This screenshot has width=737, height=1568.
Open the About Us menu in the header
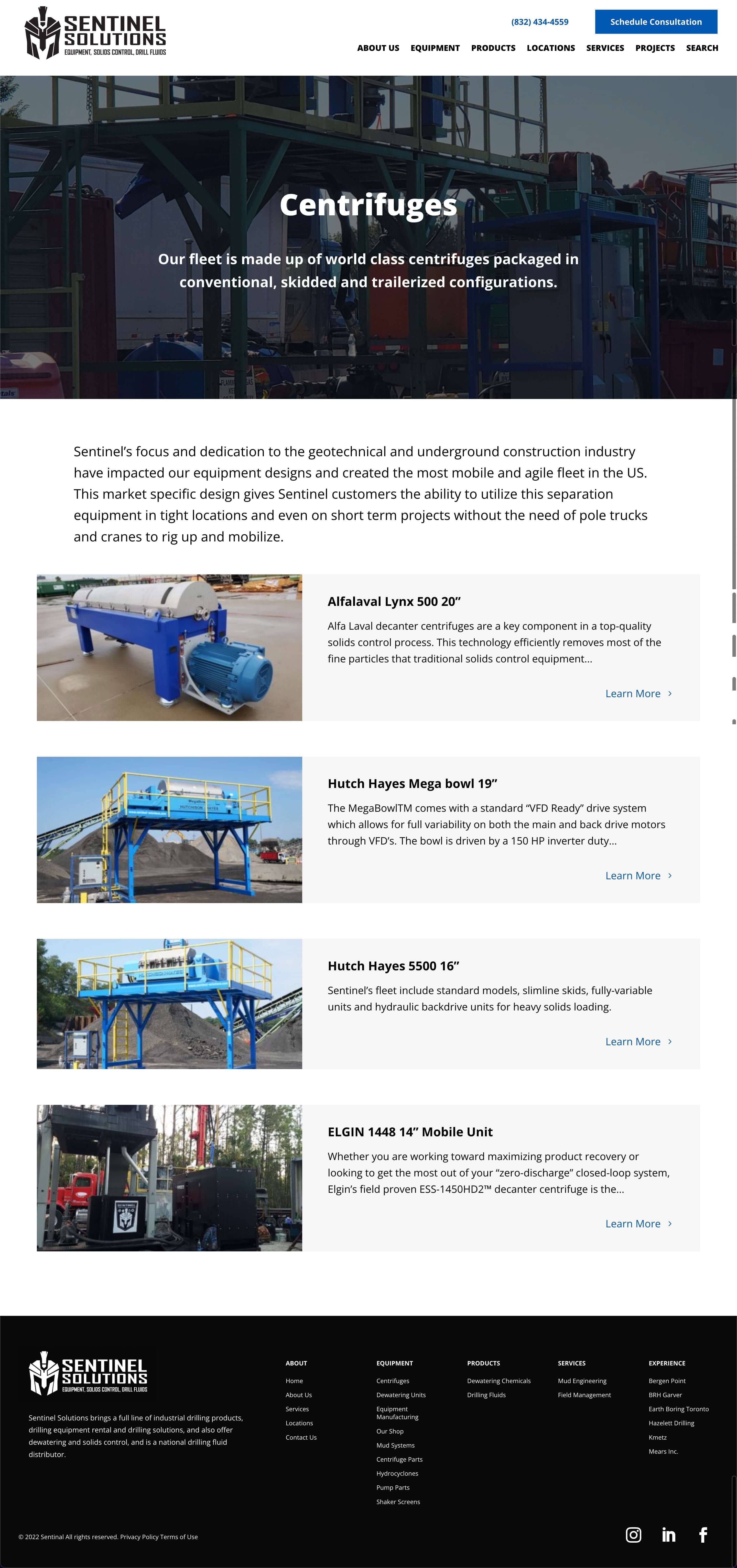[x=378, y=48]
